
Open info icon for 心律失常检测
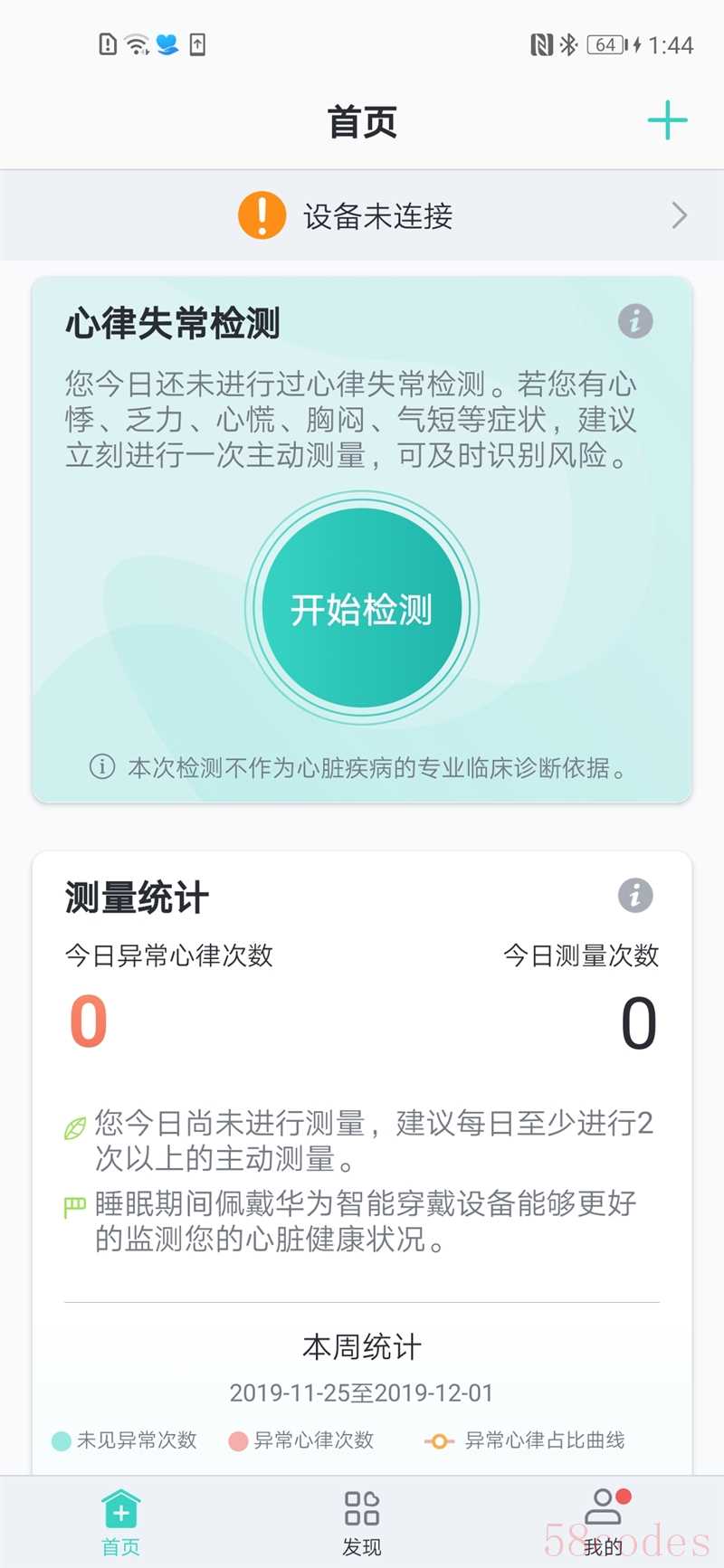635,320
